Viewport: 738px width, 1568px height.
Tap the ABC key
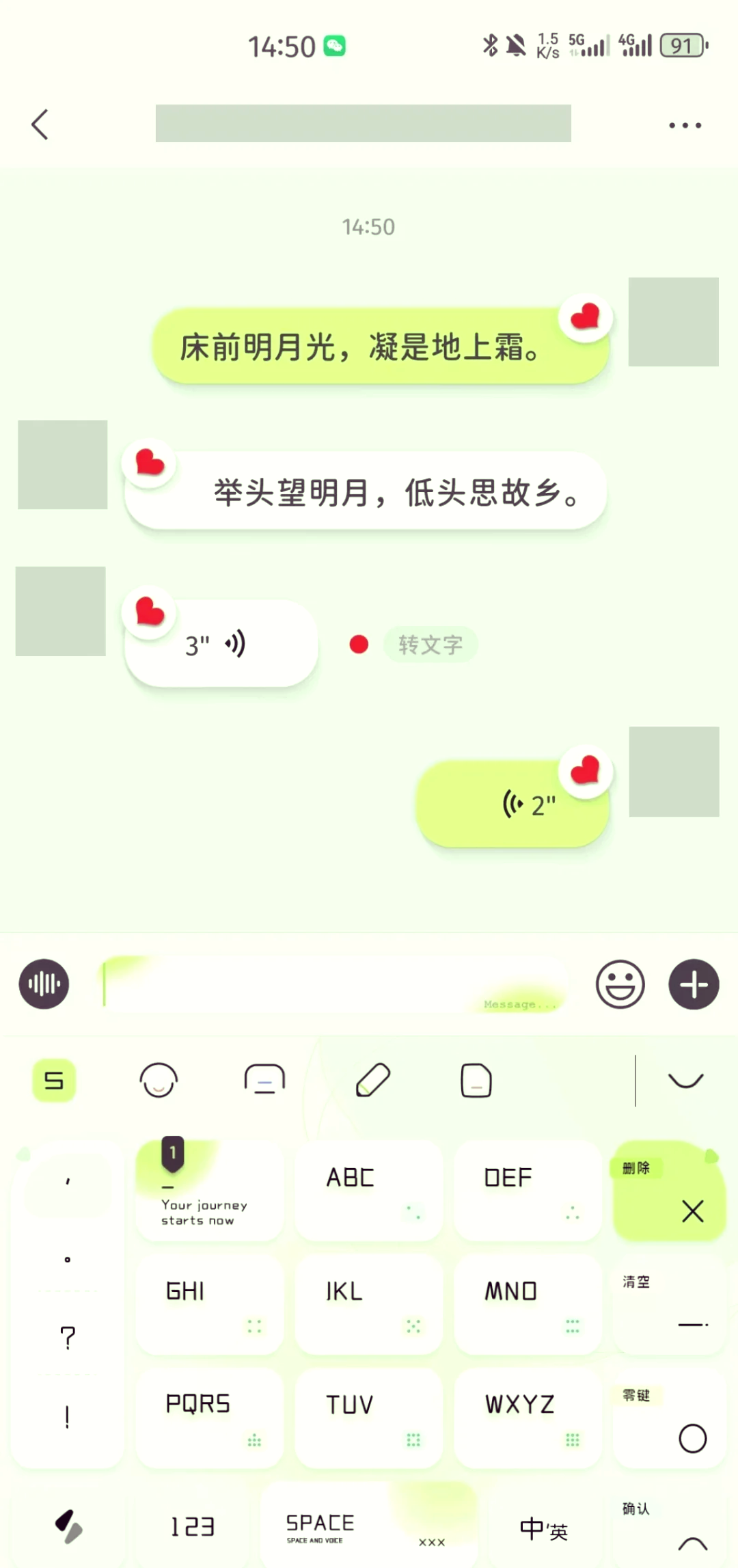click(368, 1191)
